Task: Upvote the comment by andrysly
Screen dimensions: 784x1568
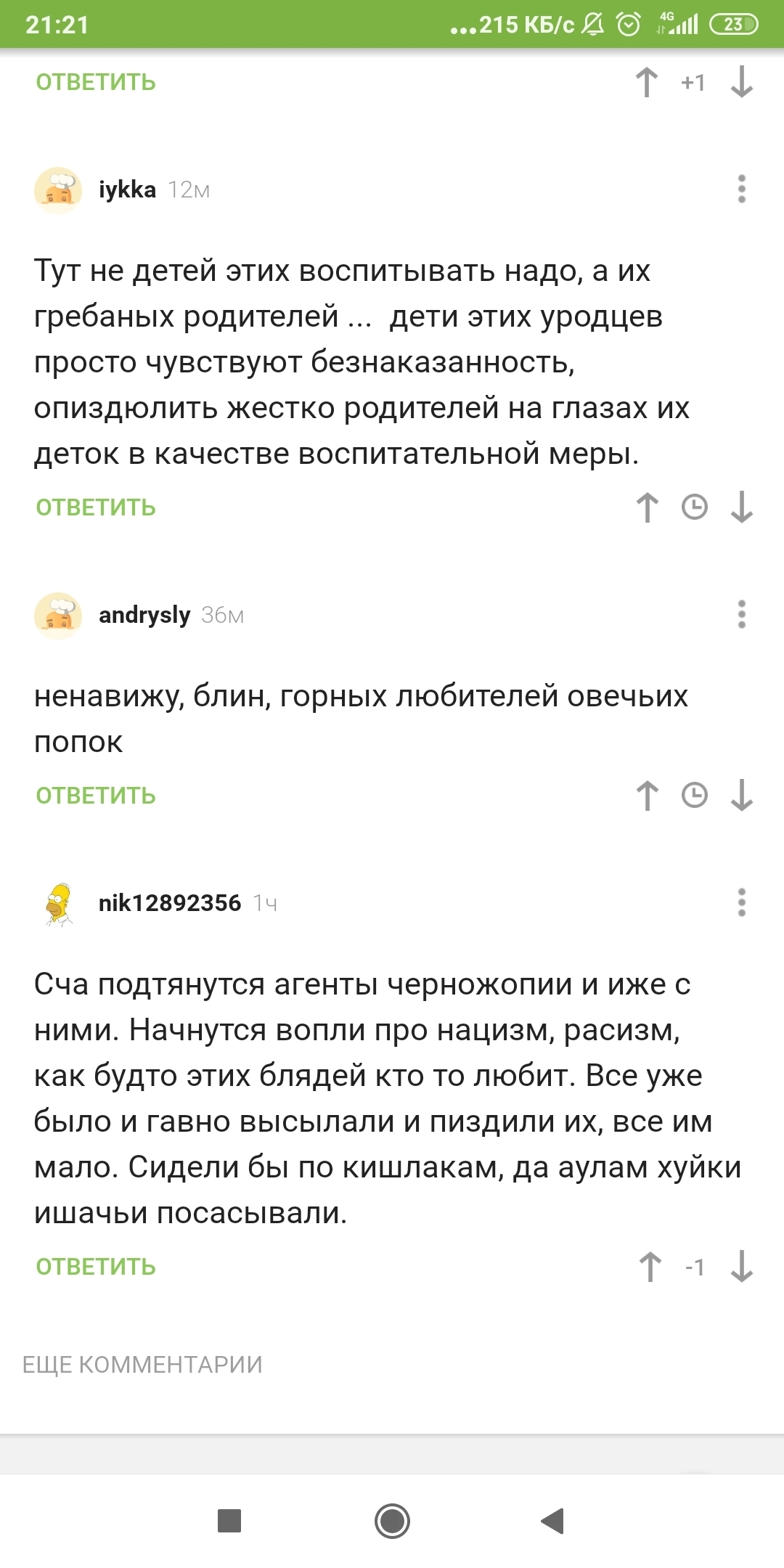Action: [x=647, y=796]
